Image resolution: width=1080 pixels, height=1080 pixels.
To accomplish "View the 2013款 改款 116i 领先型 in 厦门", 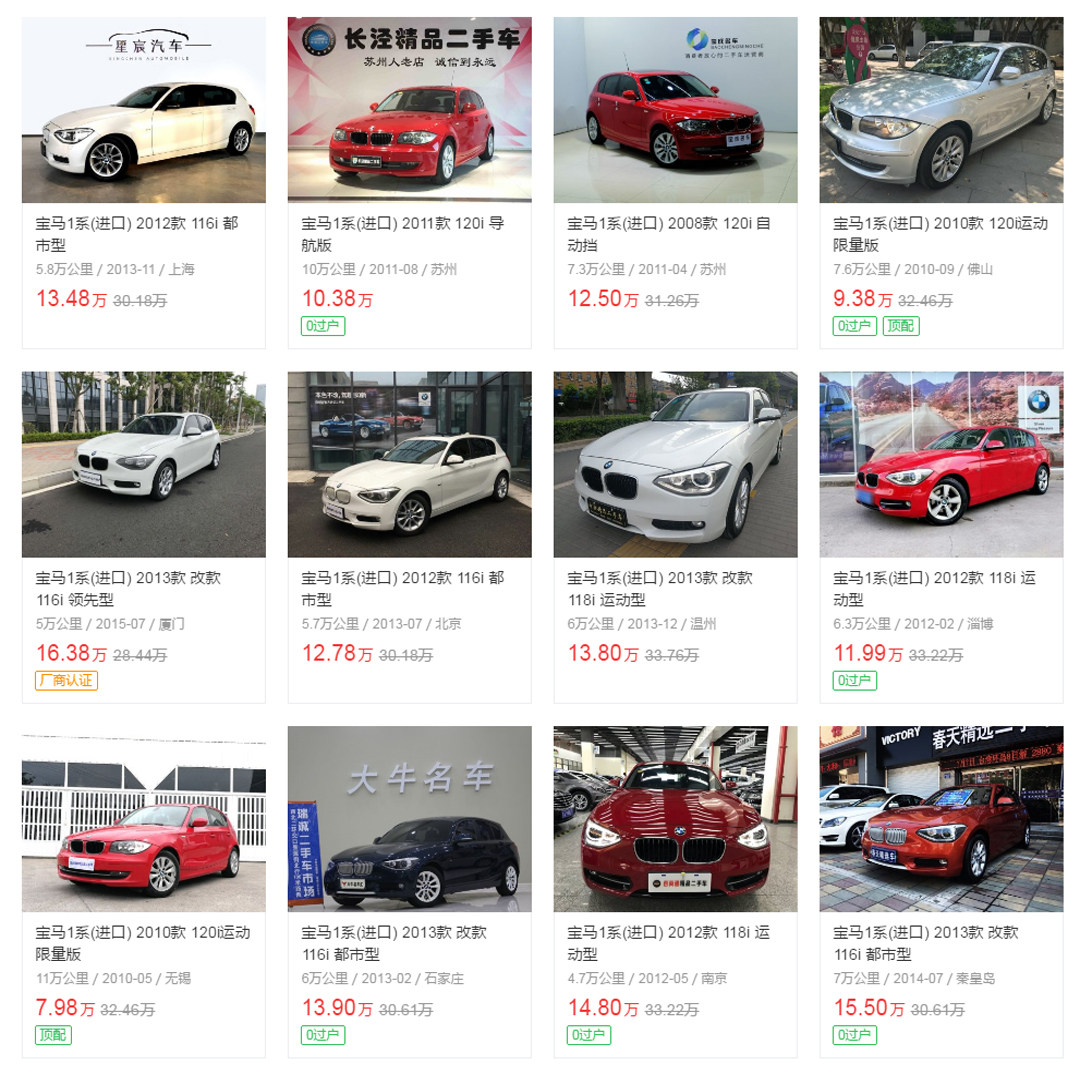I will point(128,589).
